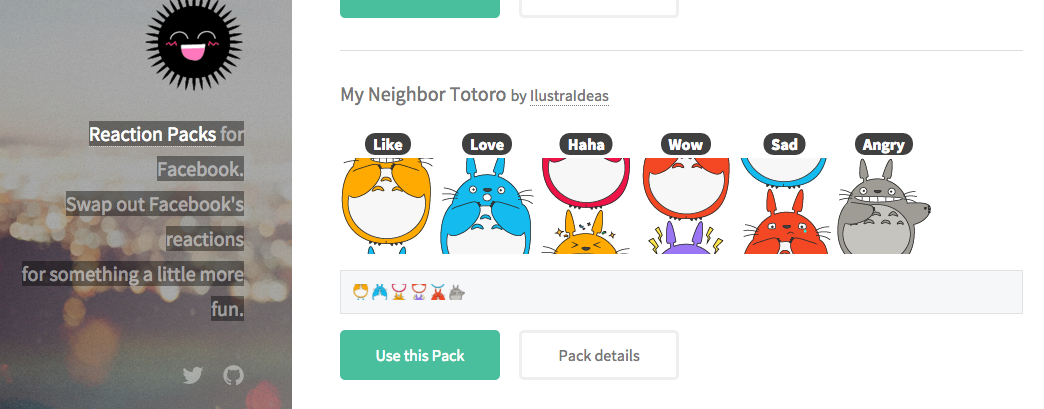Image resolution: width=1044 pixels, height=409 pixels.
Task: Open the GitHub icon in sidebar
Action: coord(233,376)
